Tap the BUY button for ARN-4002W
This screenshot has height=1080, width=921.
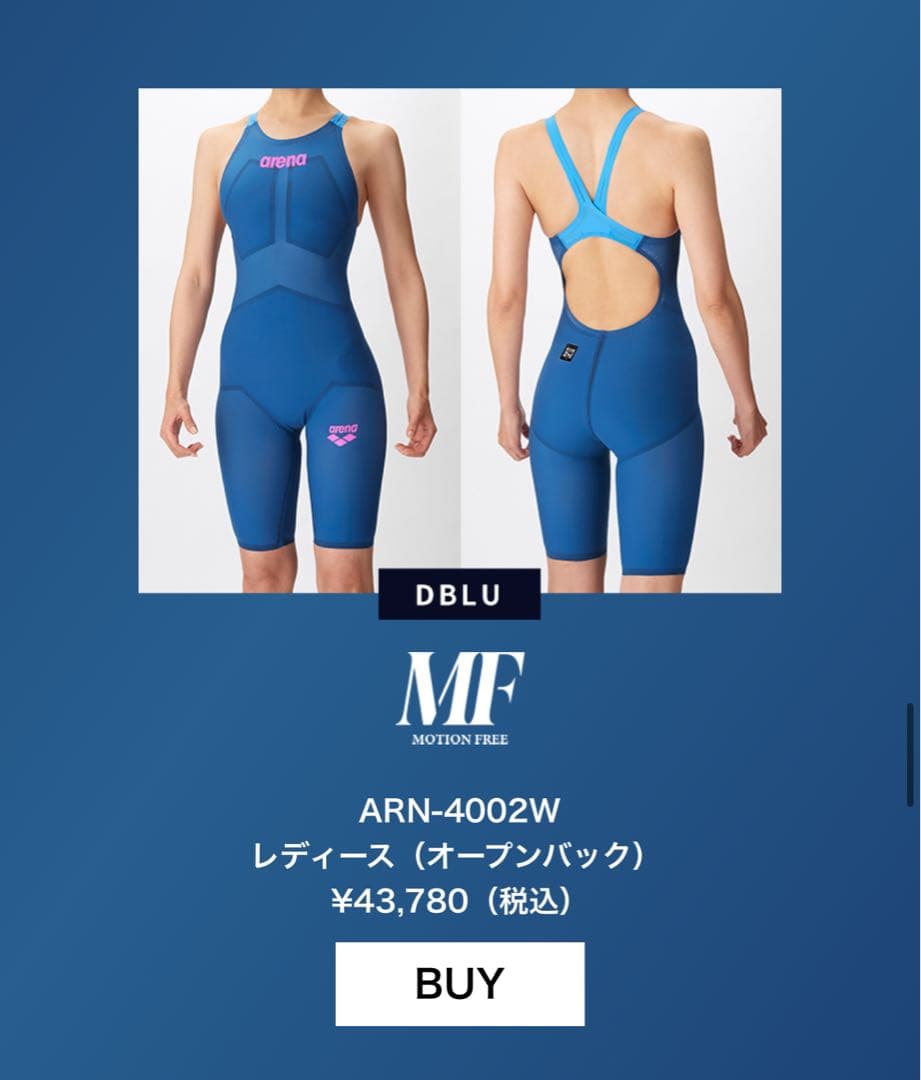tap(460, 983)
